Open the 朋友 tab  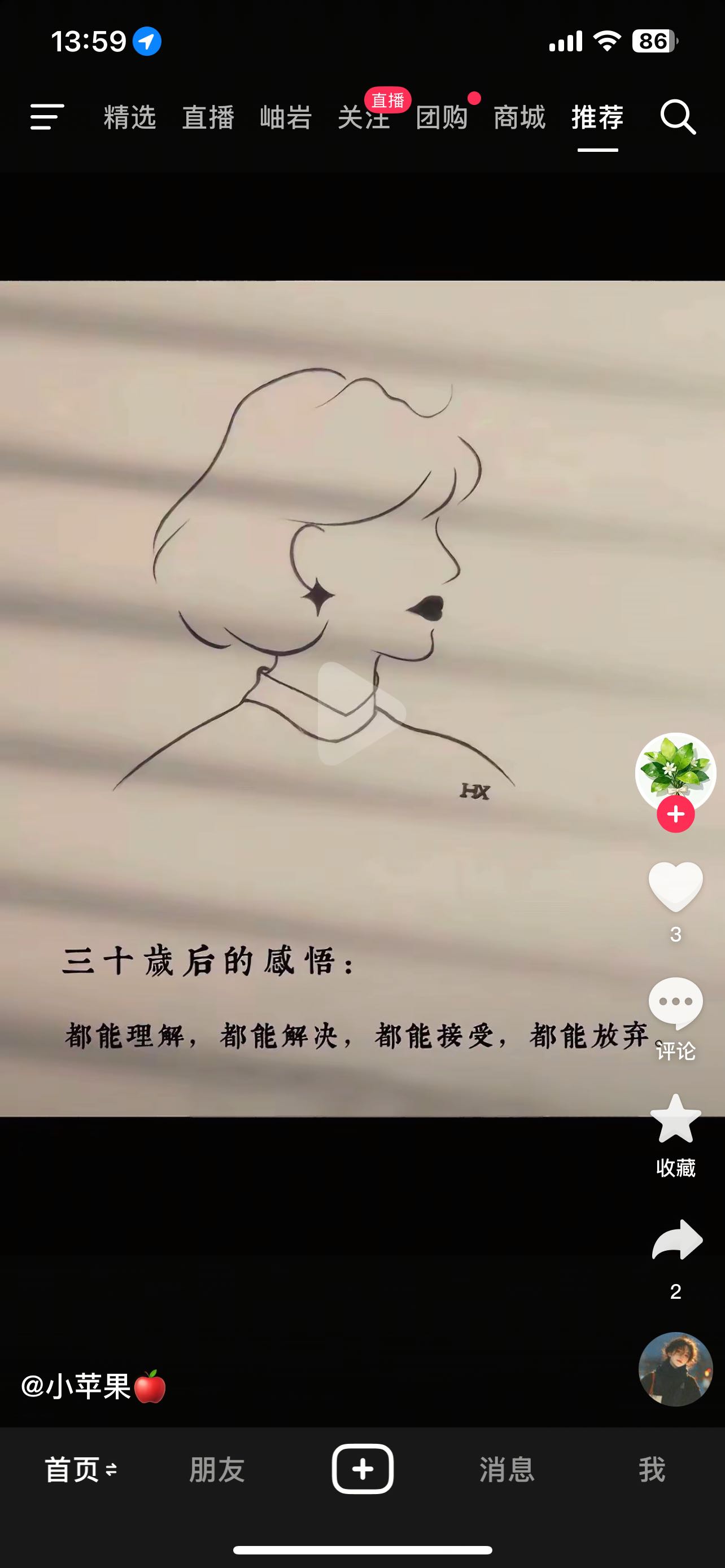[217, 1469]
